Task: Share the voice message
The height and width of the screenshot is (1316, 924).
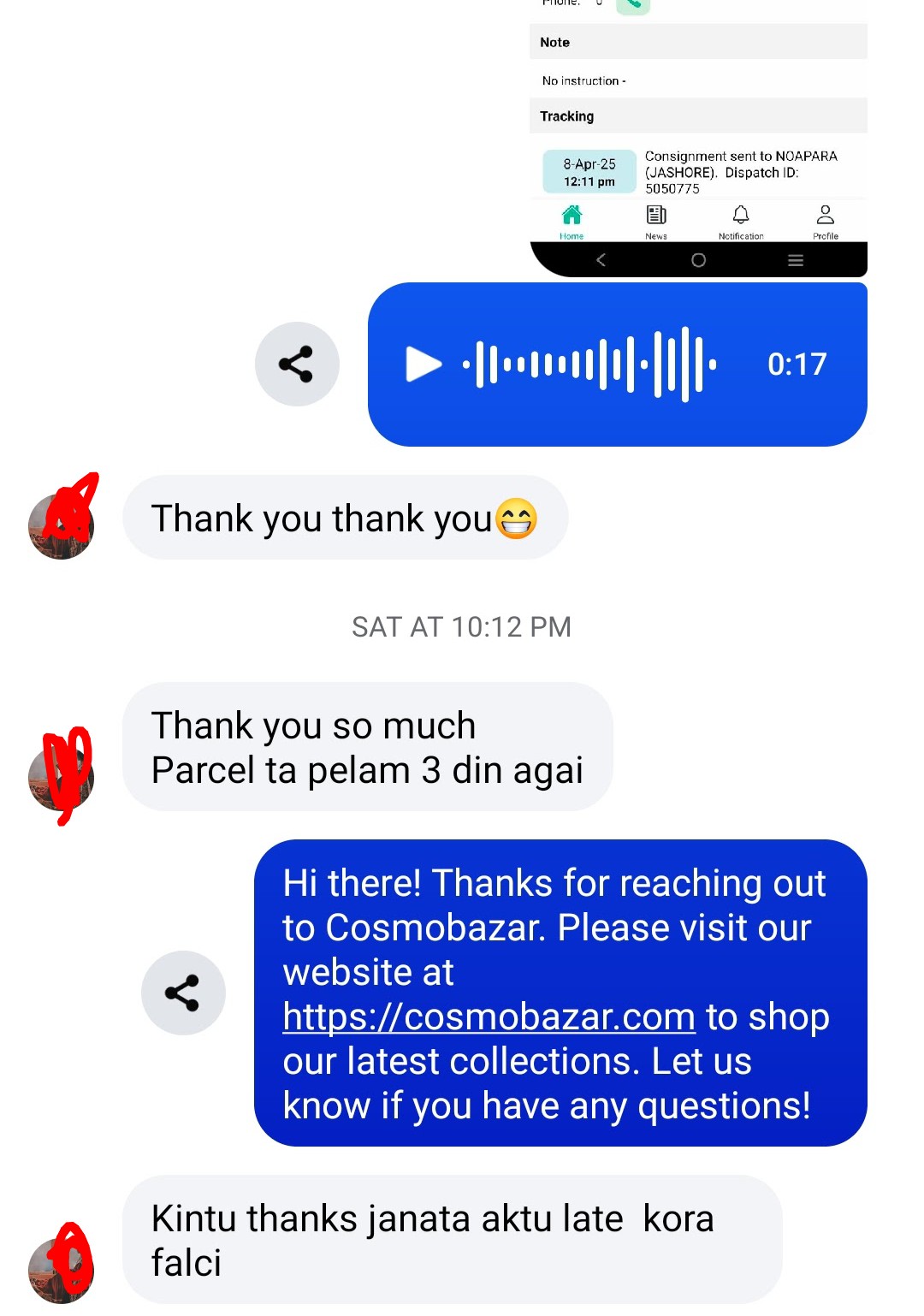Action: 297,365
